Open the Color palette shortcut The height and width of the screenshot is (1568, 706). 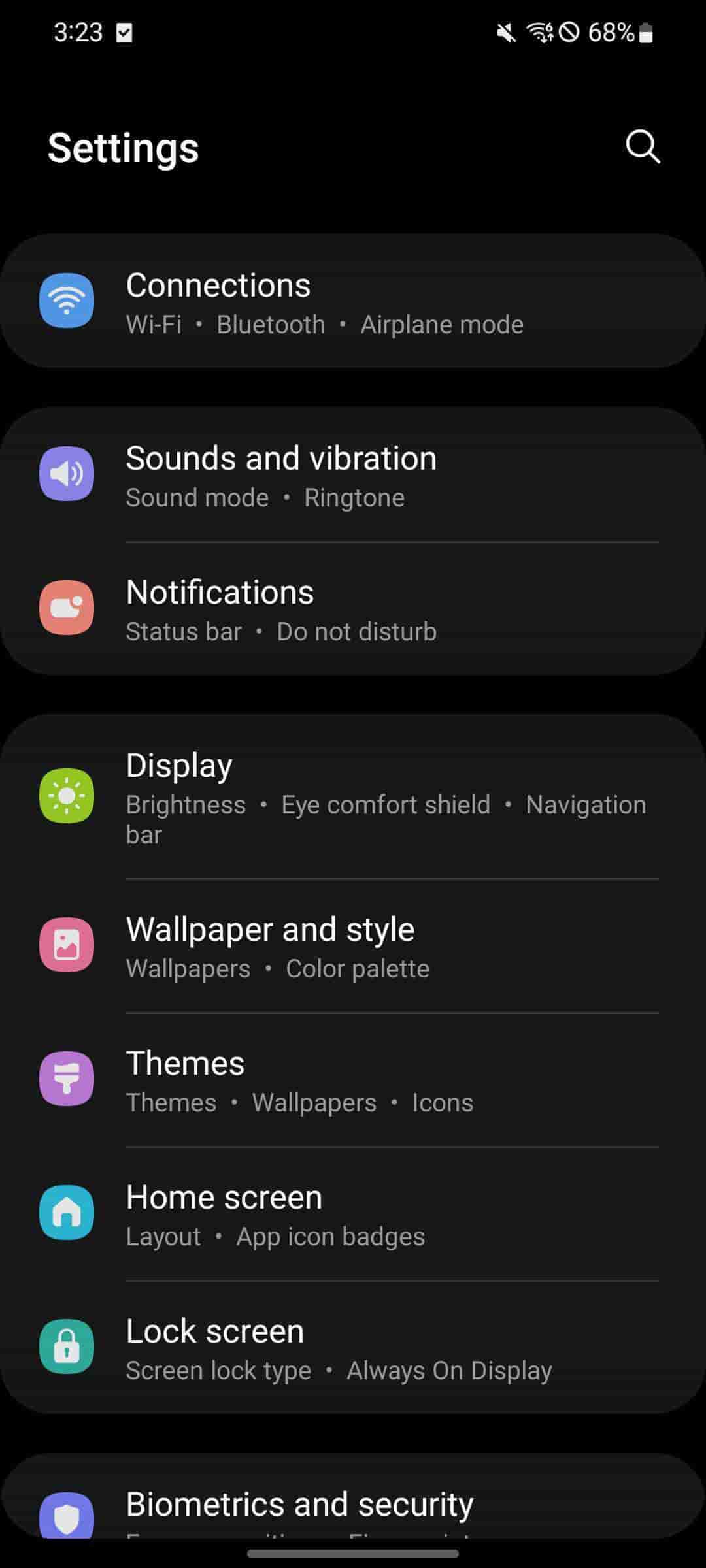(x=357, y=968)
